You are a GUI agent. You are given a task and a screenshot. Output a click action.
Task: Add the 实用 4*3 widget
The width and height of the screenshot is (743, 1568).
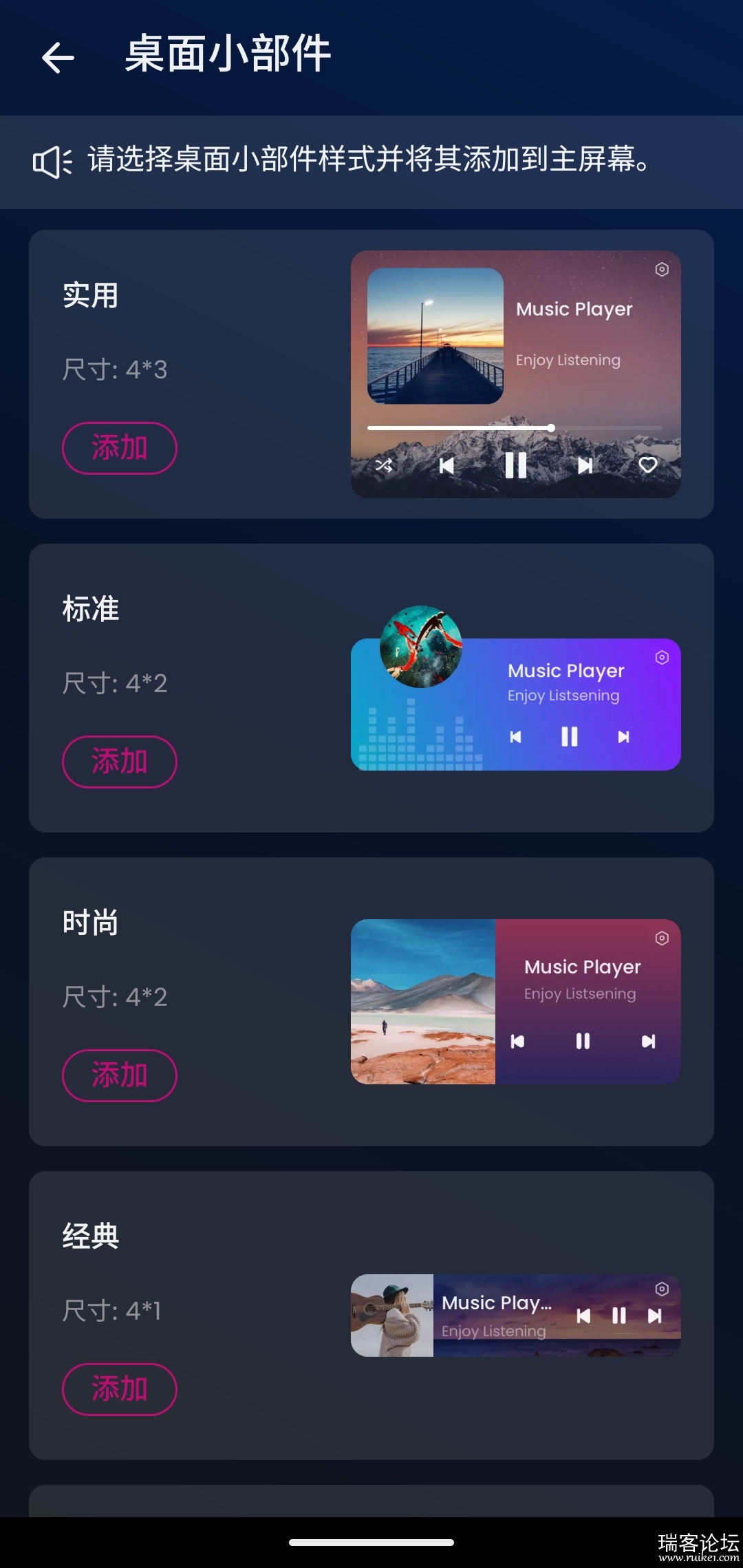point(120,448)
